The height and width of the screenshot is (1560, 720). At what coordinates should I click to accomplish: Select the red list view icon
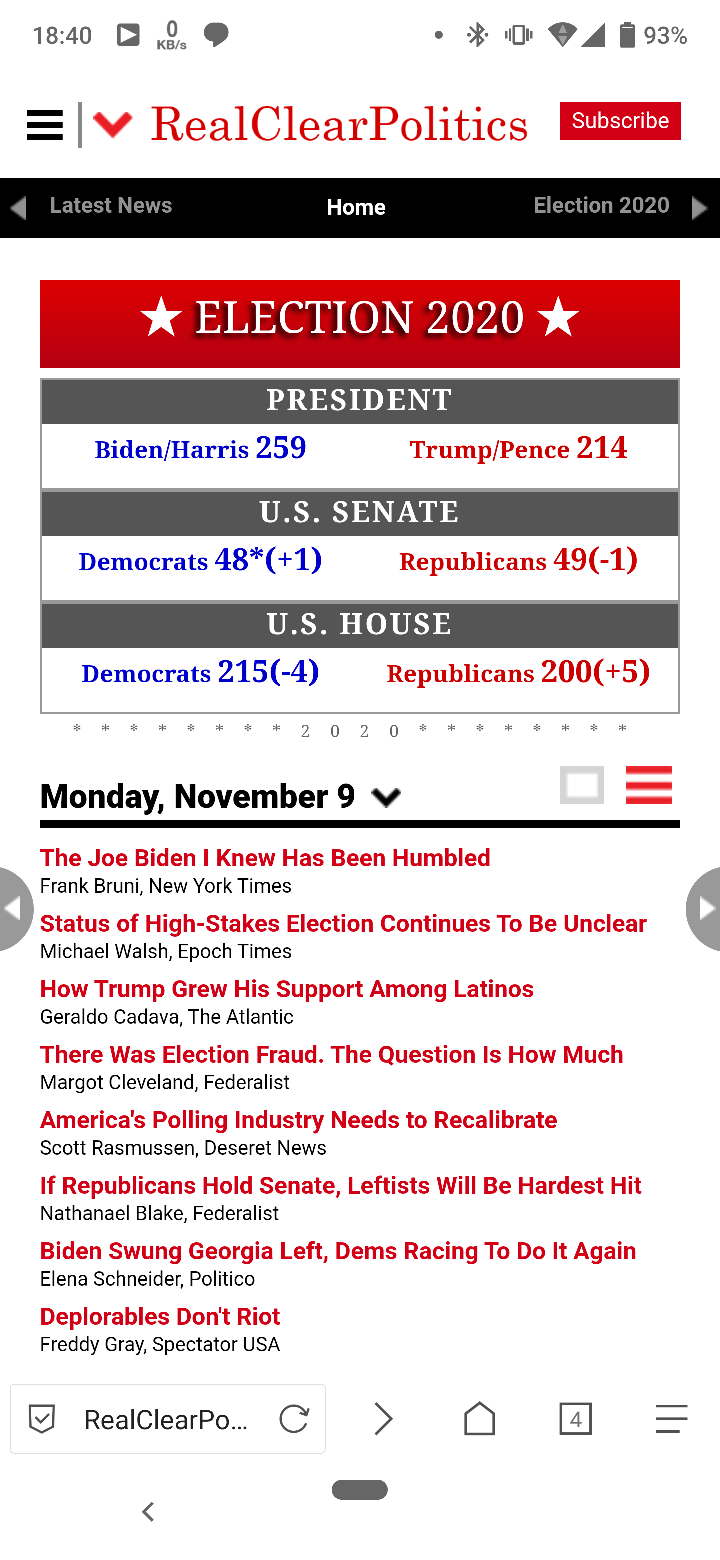pyautogui.click(x=649, y=785)
